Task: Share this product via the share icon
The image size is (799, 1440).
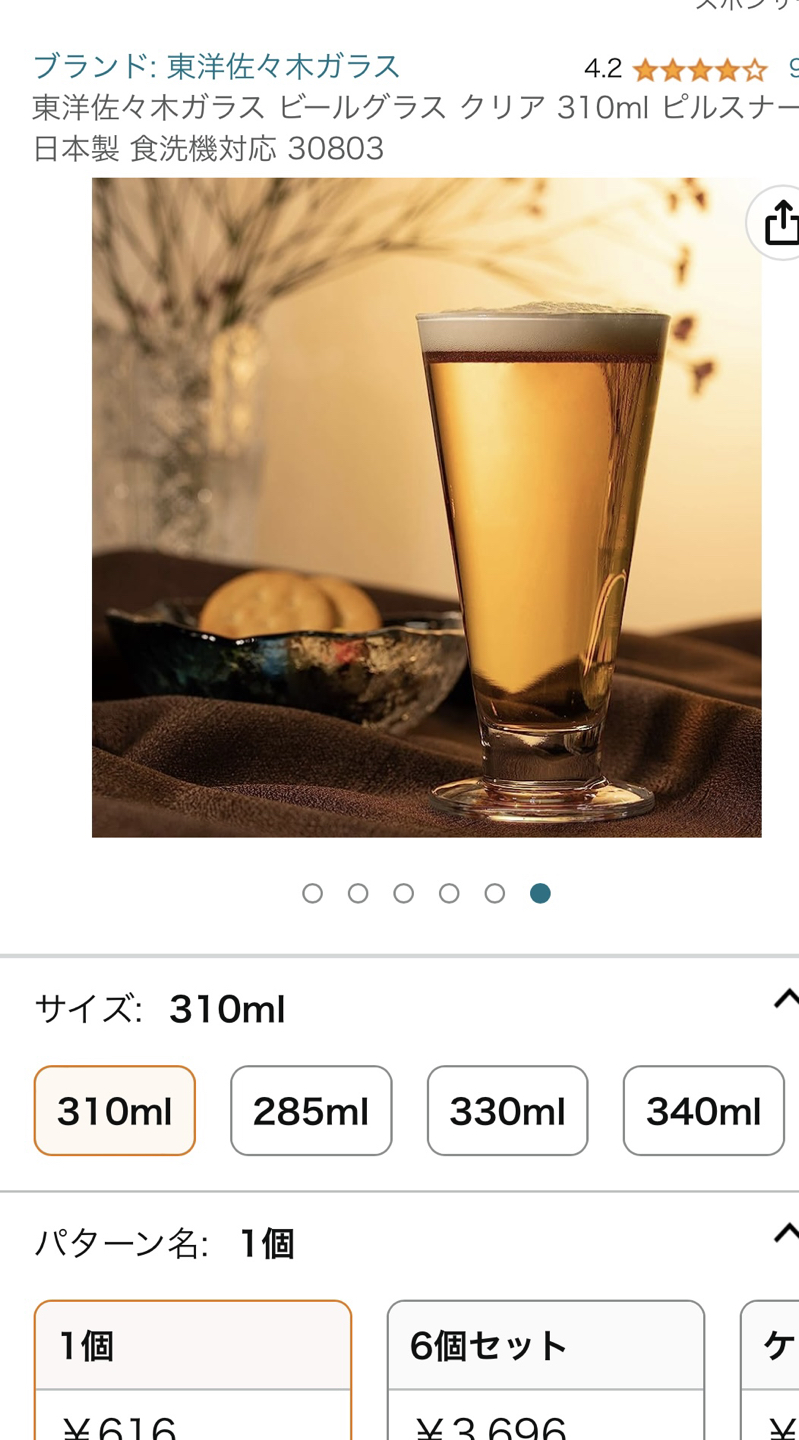Action: point(778,222)
